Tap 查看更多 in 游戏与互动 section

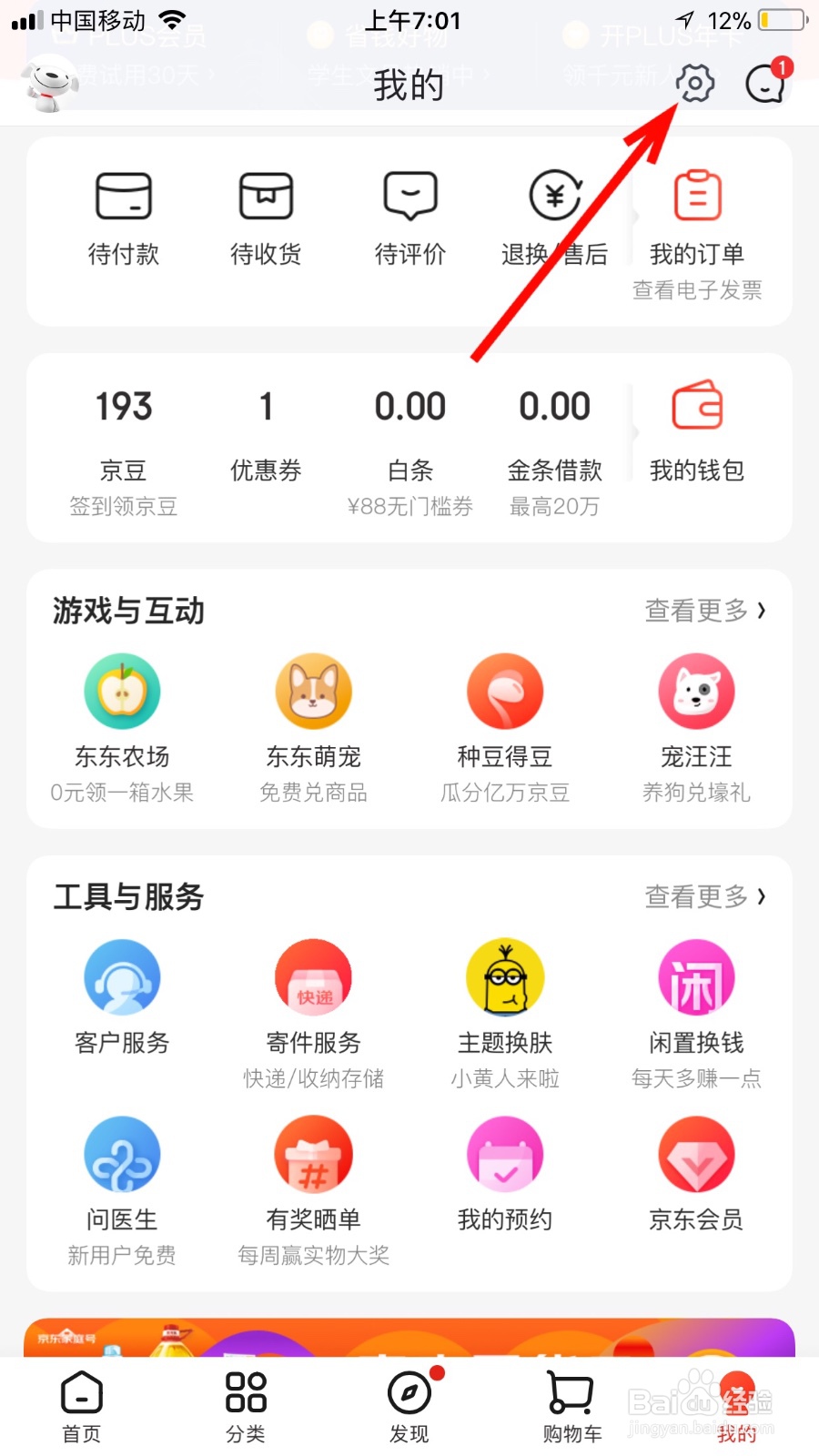coord(704,611)
